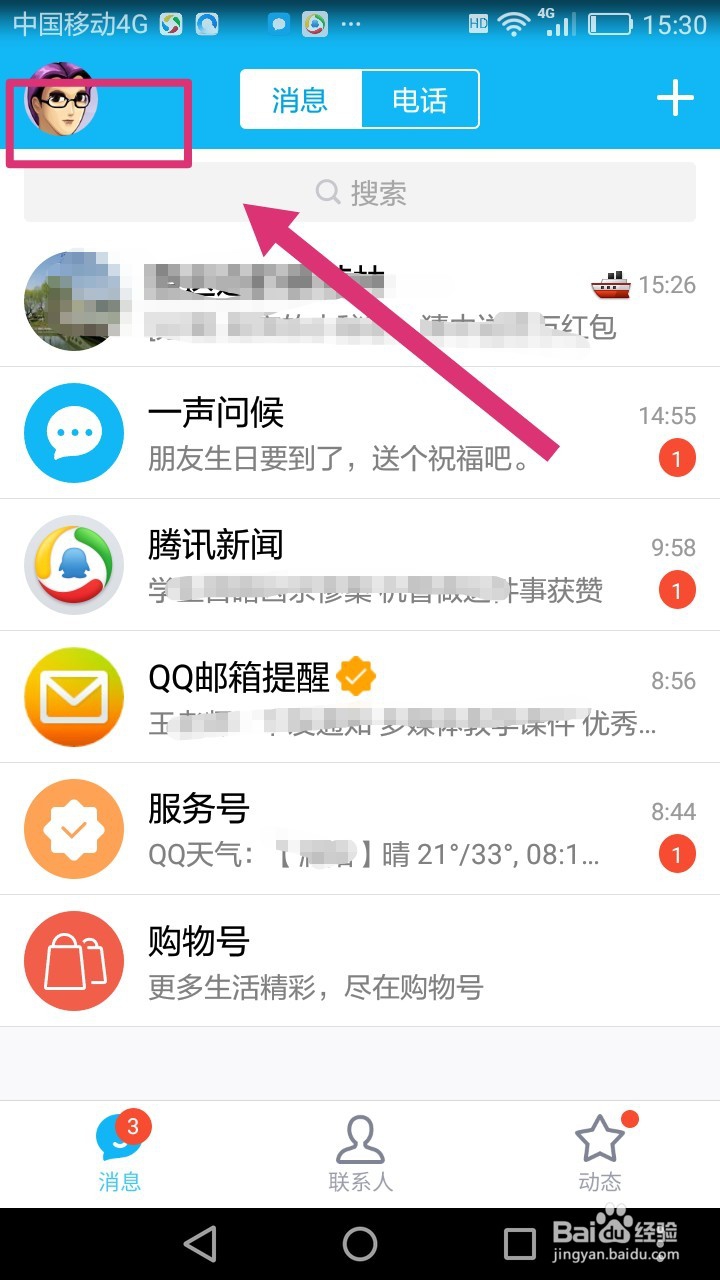Tap the unread badge on 一声问候
This screenshot has width=720, height=1280.
[x=677, y=457]
